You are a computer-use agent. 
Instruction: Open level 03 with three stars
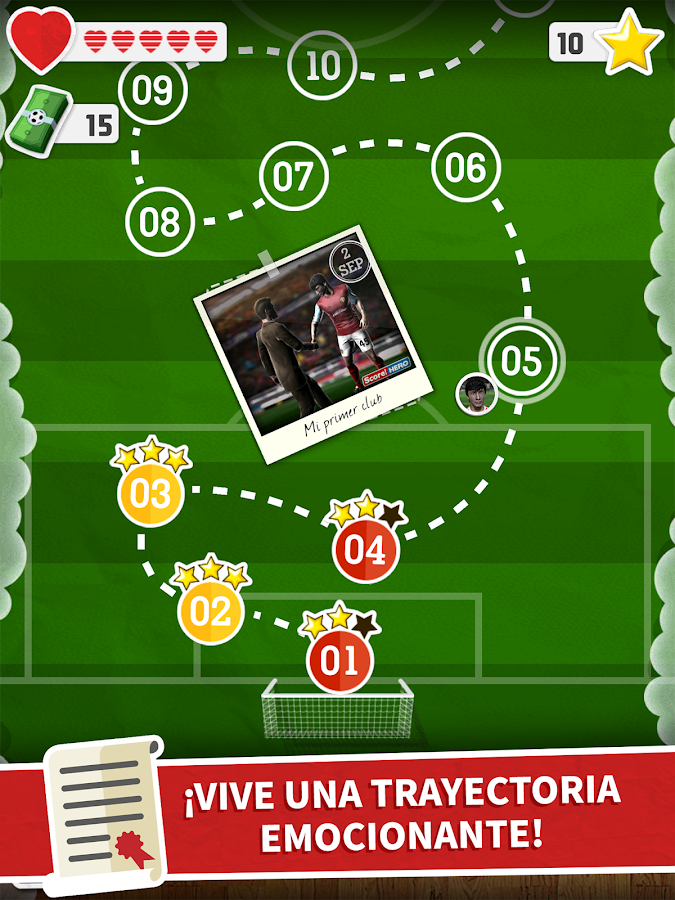tap(150, 494)
